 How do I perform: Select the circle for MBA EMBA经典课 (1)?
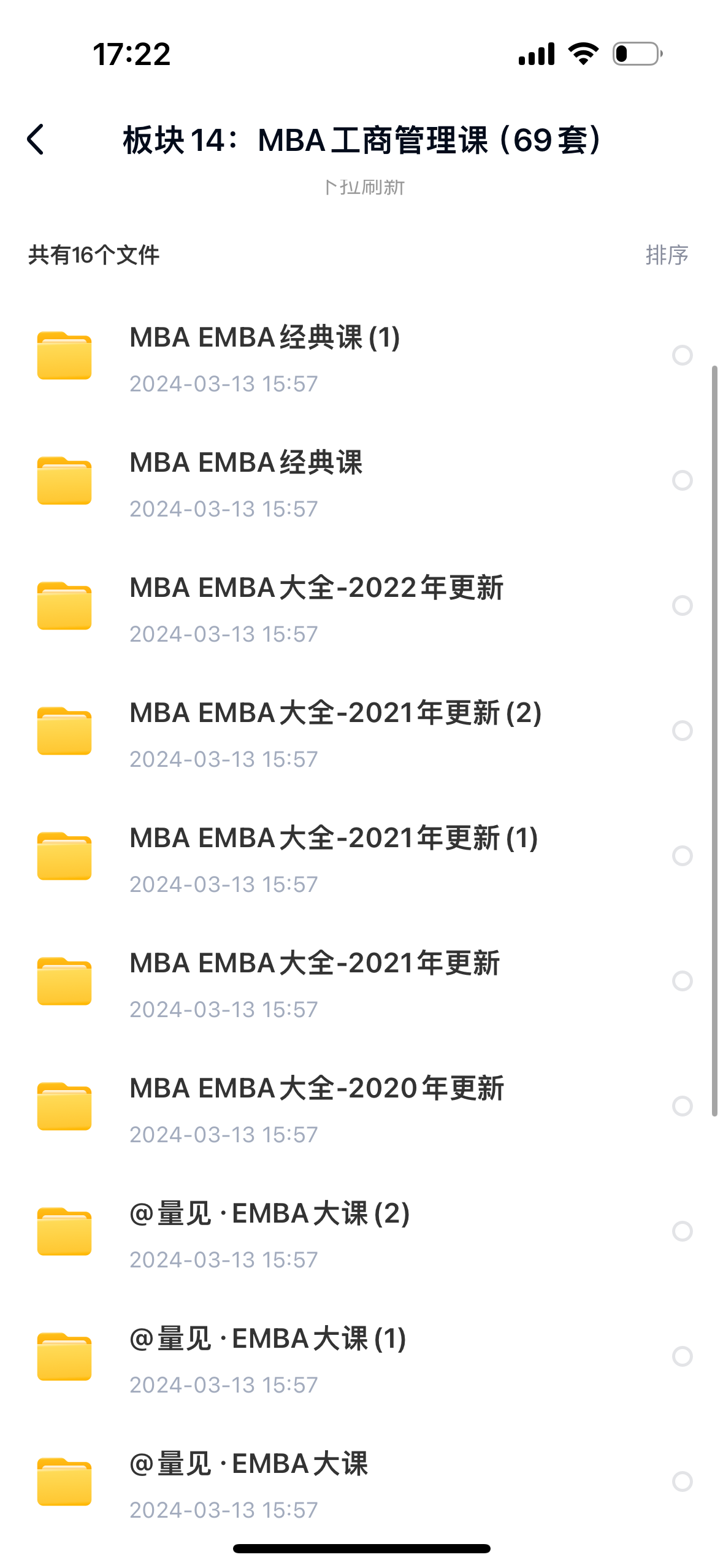pyautogui.click(x=682, y=355)
